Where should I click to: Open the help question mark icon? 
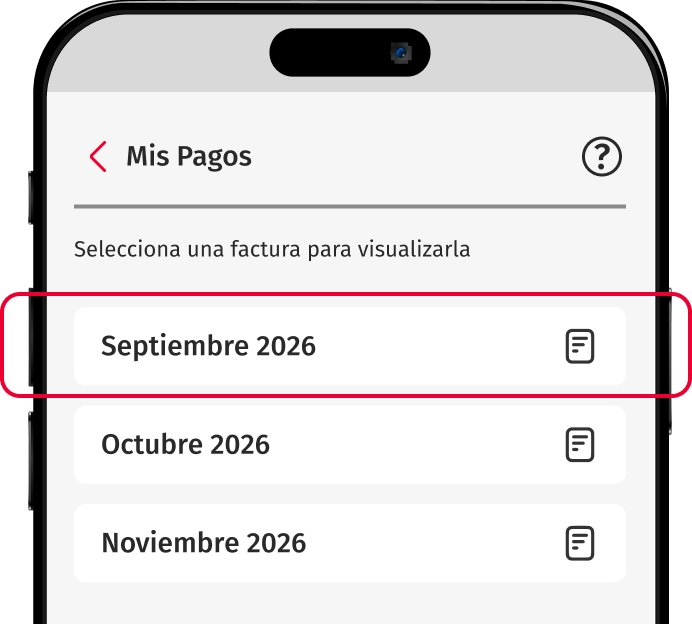601,157
